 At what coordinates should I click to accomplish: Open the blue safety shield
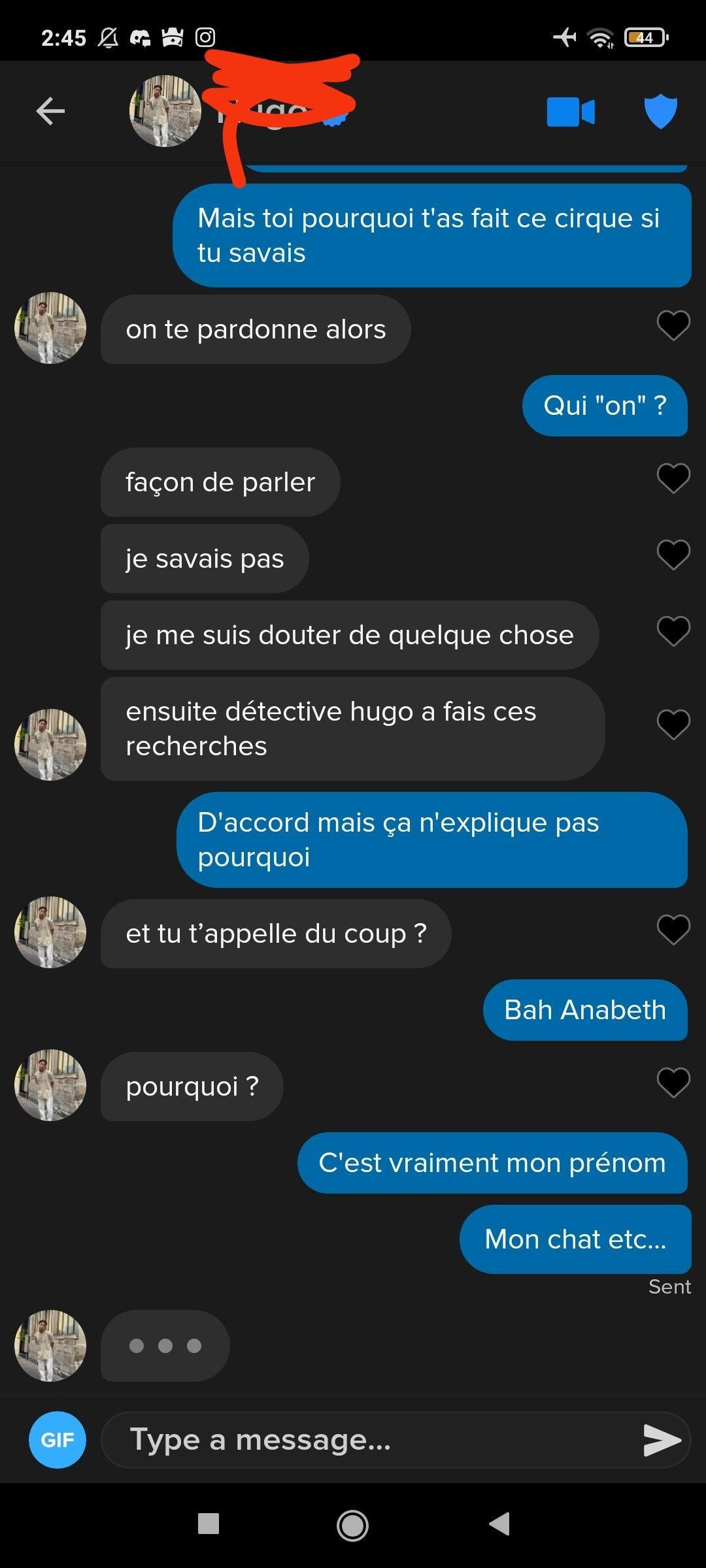point(660,111)
